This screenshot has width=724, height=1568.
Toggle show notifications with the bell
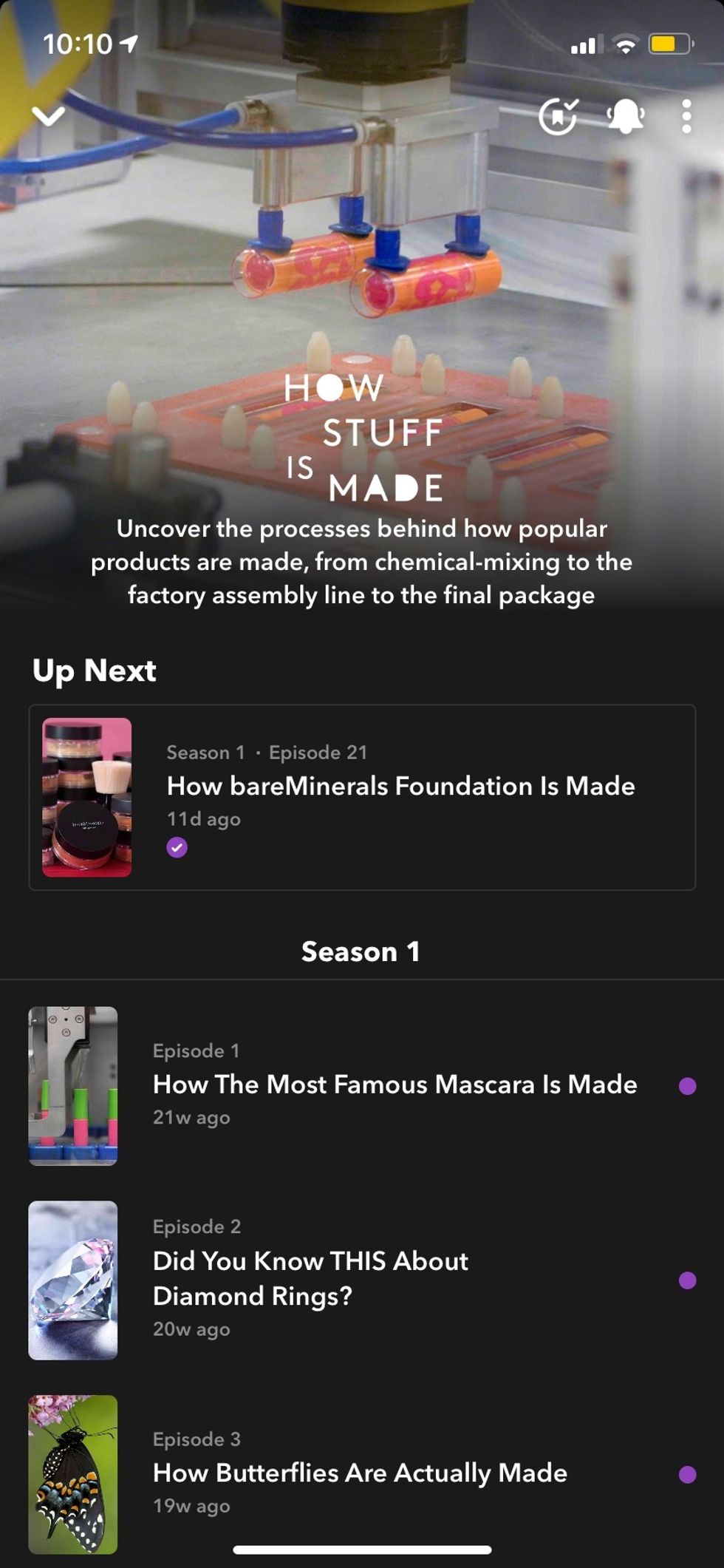[625, 116]
